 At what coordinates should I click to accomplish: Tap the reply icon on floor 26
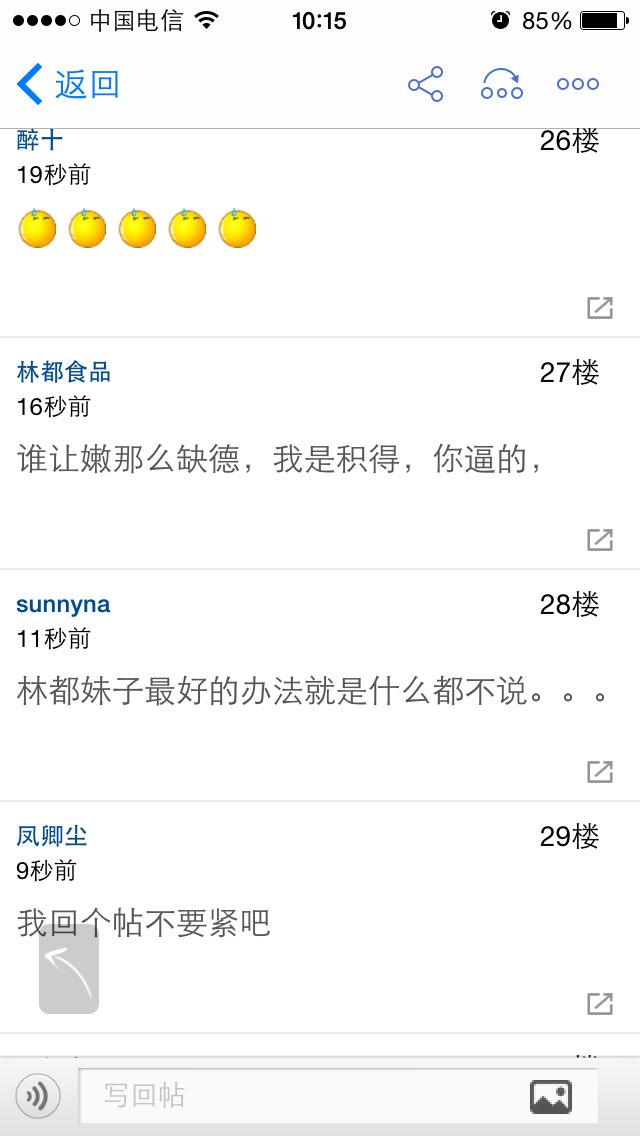[x=599, y=308]
